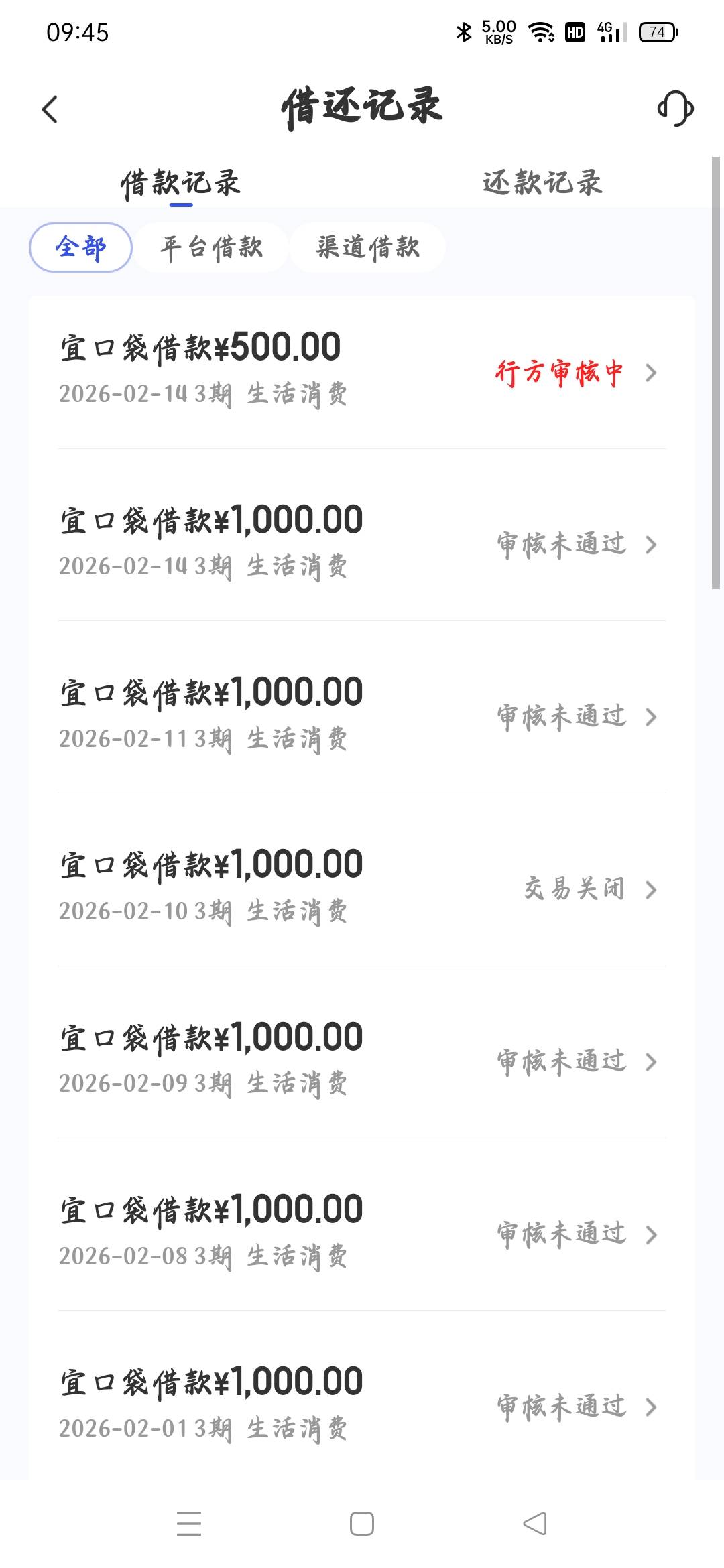
Task: Go back from 借还记录 page
Action: click(50, 109)
